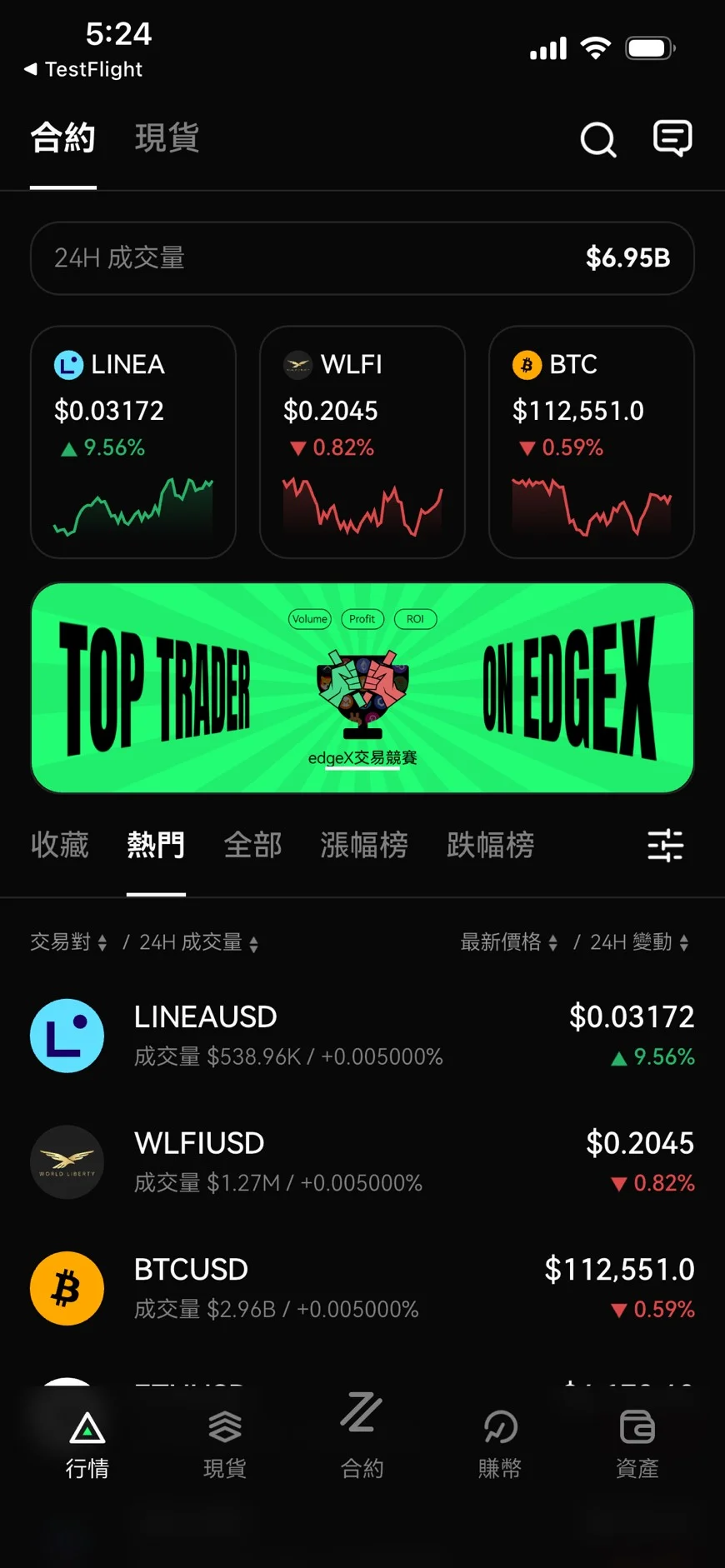Screen dimensions: 725x1568
Task: Open the messages chat icon
Action: (672, 138)
